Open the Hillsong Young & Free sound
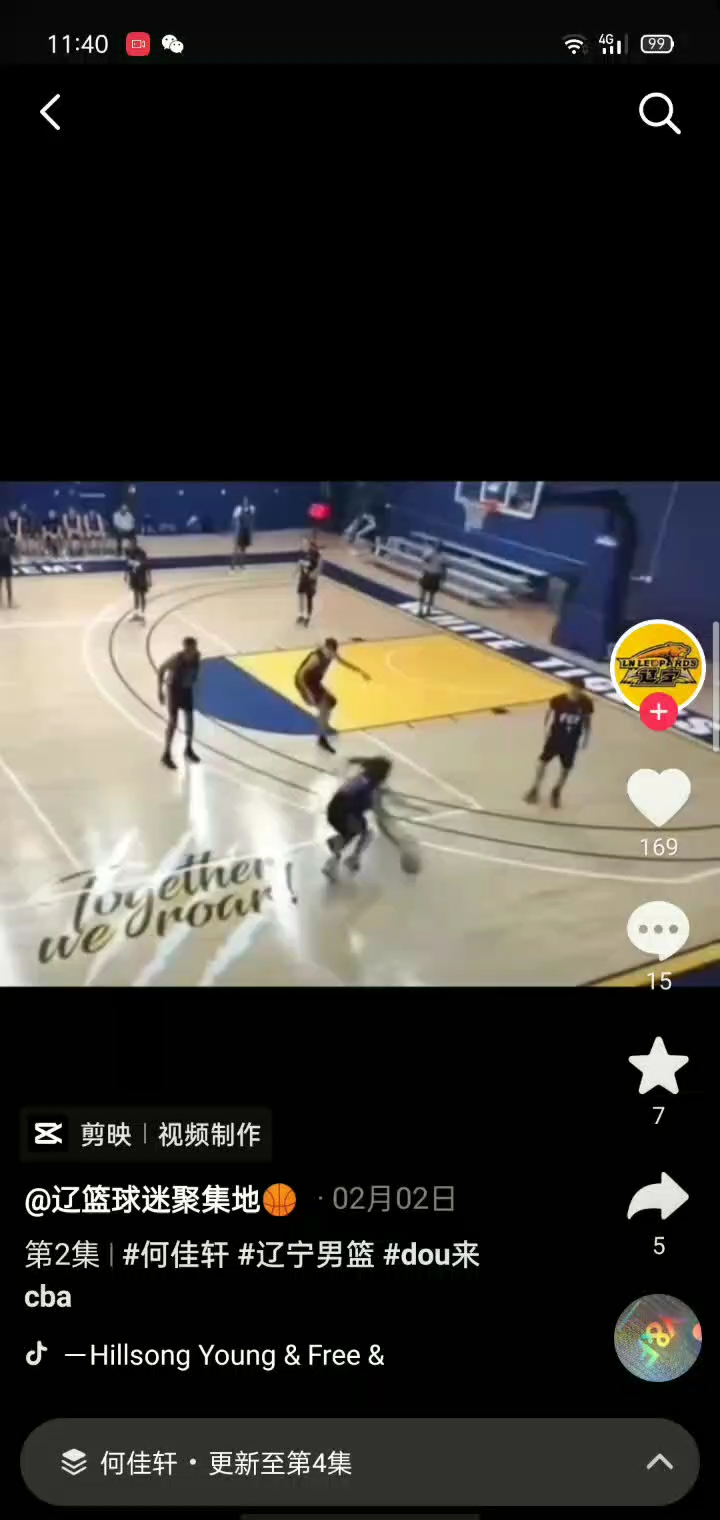720x1520 pixels. point(225,1355)
